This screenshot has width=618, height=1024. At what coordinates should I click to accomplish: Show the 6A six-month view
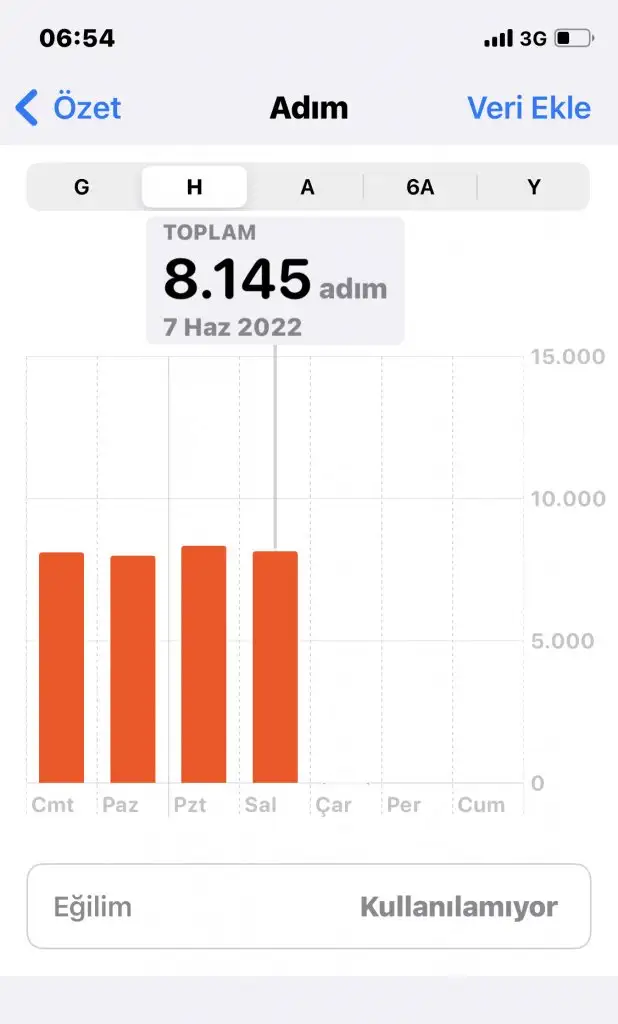click(420, 187)
